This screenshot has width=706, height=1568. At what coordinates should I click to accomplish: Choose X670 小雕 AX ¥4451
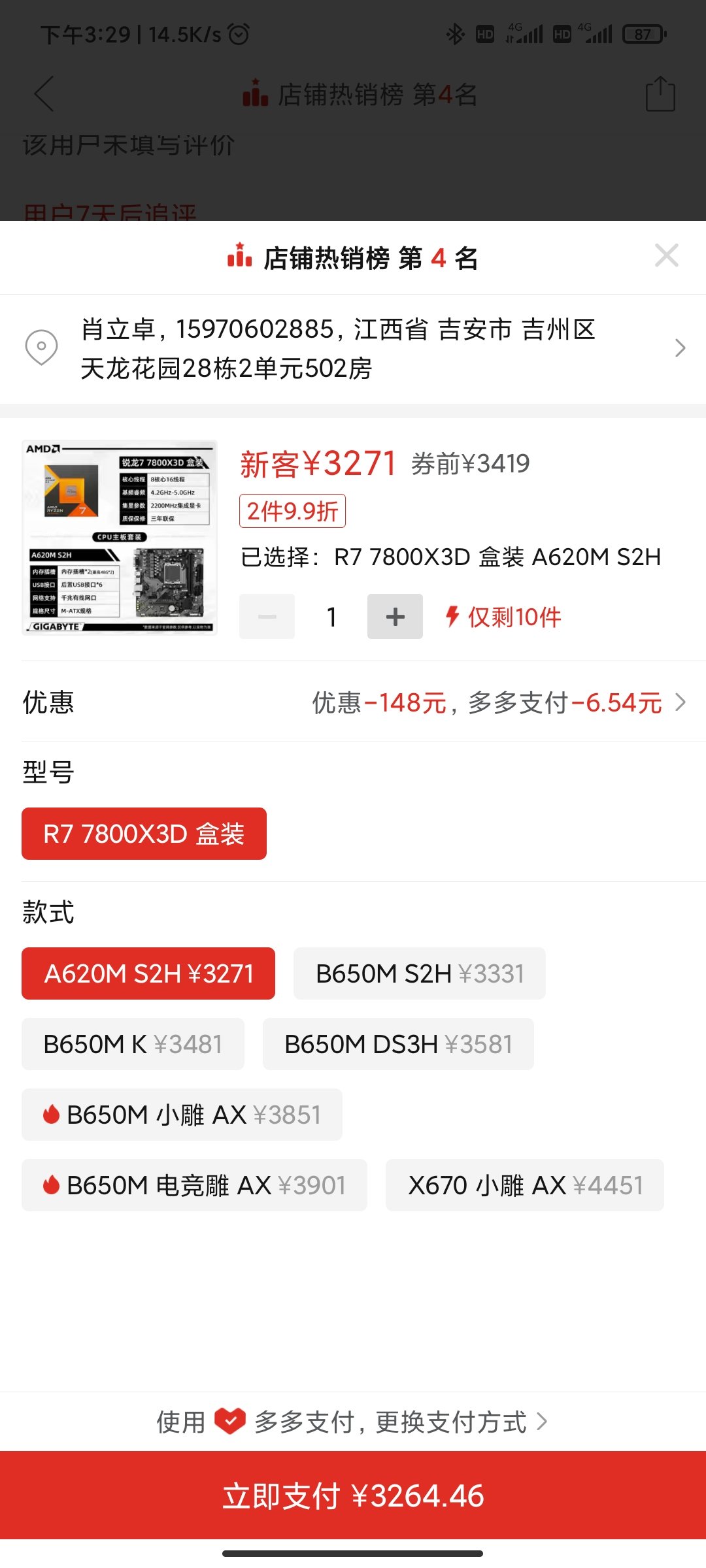point(524,1185)
